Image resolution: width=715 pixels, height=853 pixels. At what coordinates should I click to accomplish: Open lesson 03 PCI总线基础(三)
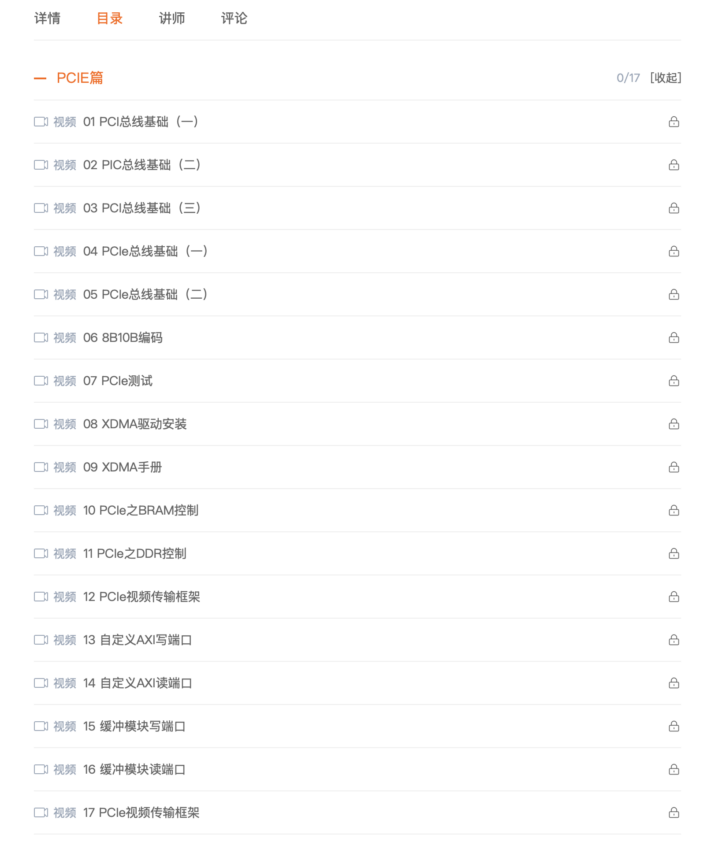tap(143, 208)
